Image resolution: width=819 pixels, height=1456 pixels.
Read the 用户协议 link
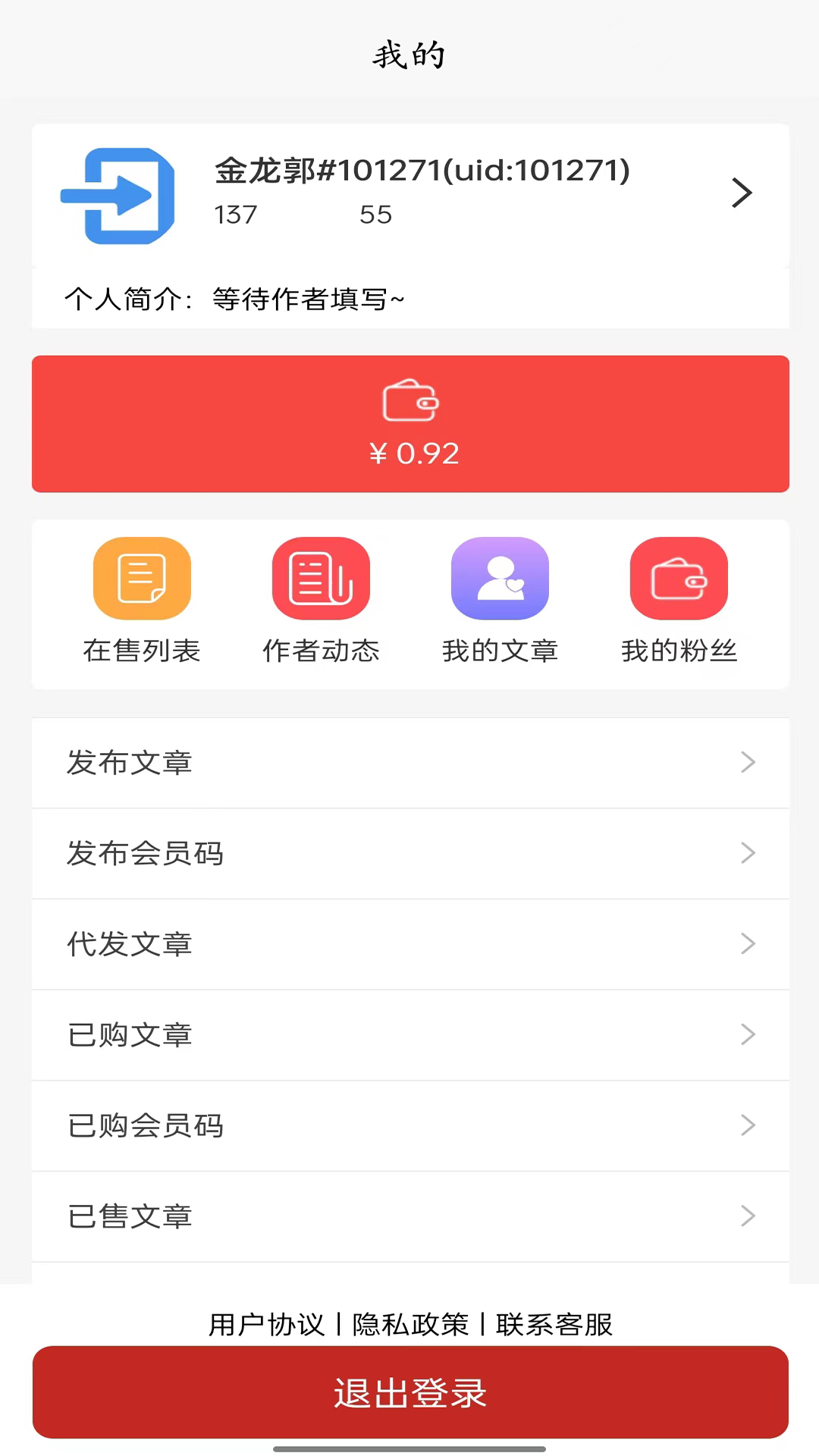[x=266, y=1325]
